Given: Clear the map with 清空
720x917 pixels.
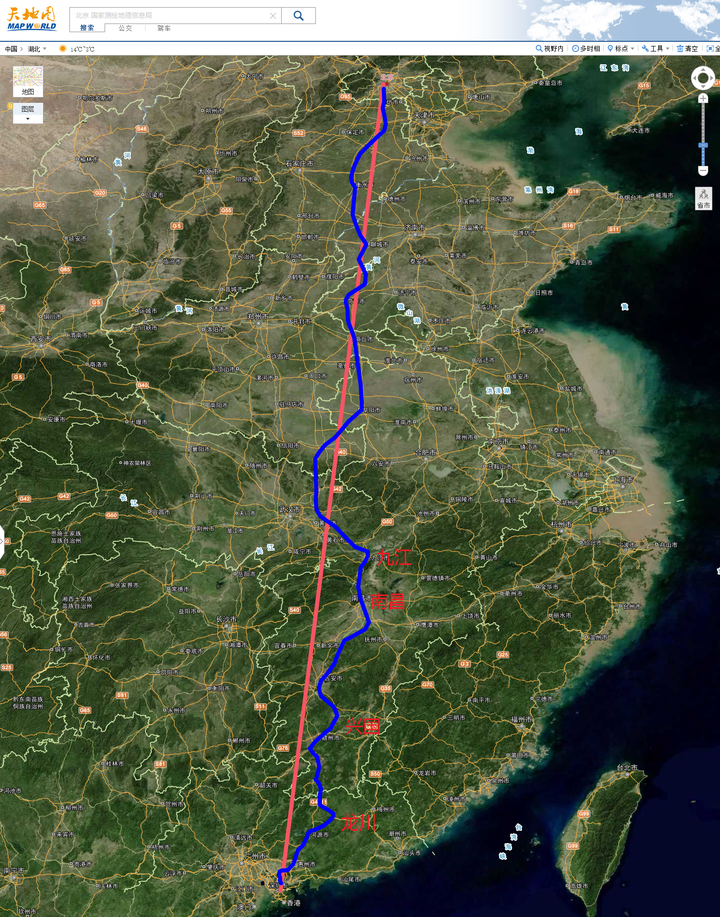Looking at the screenshot, I should coord(687,48).
